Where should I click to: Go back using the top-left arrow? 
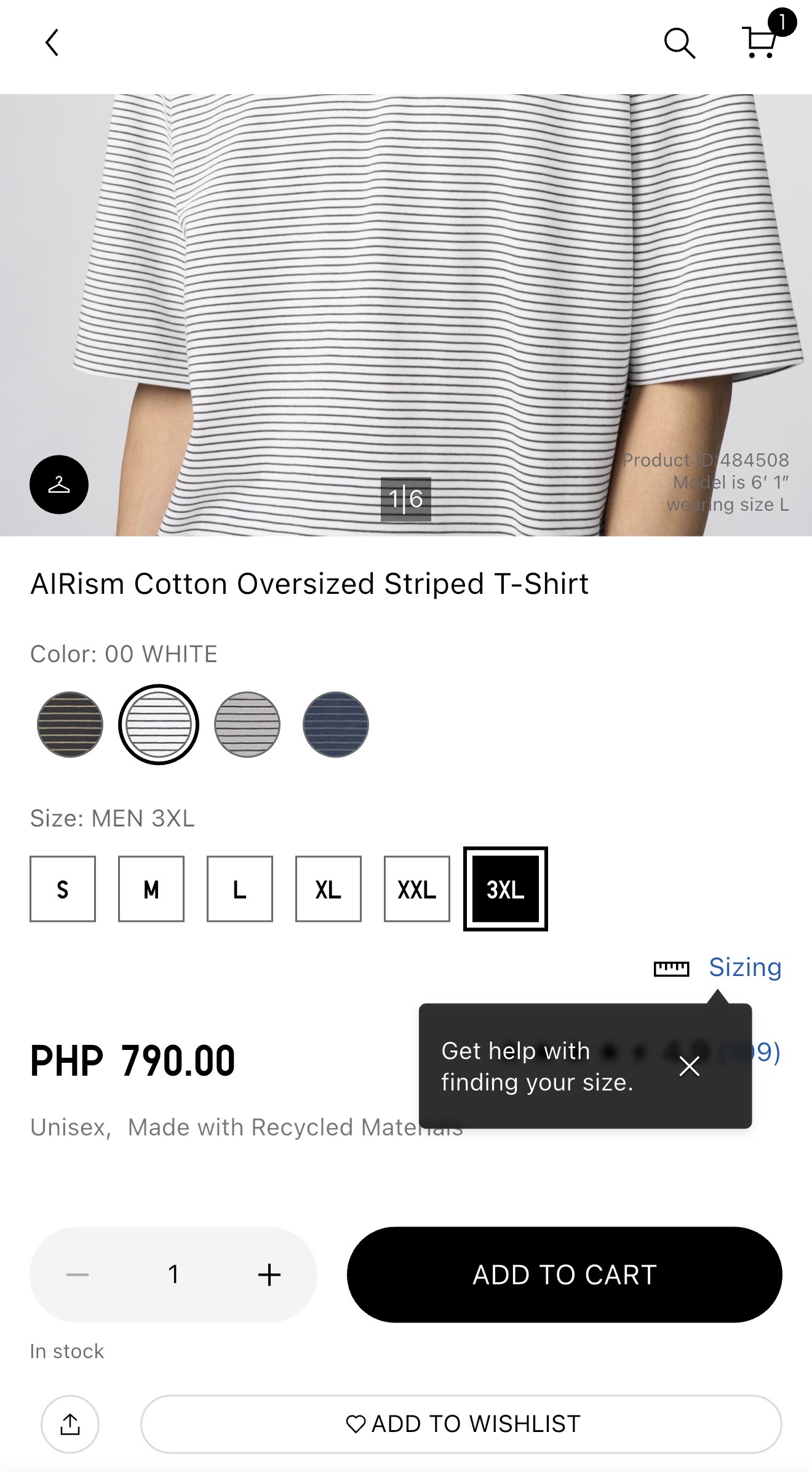click(x=52, y=42)
